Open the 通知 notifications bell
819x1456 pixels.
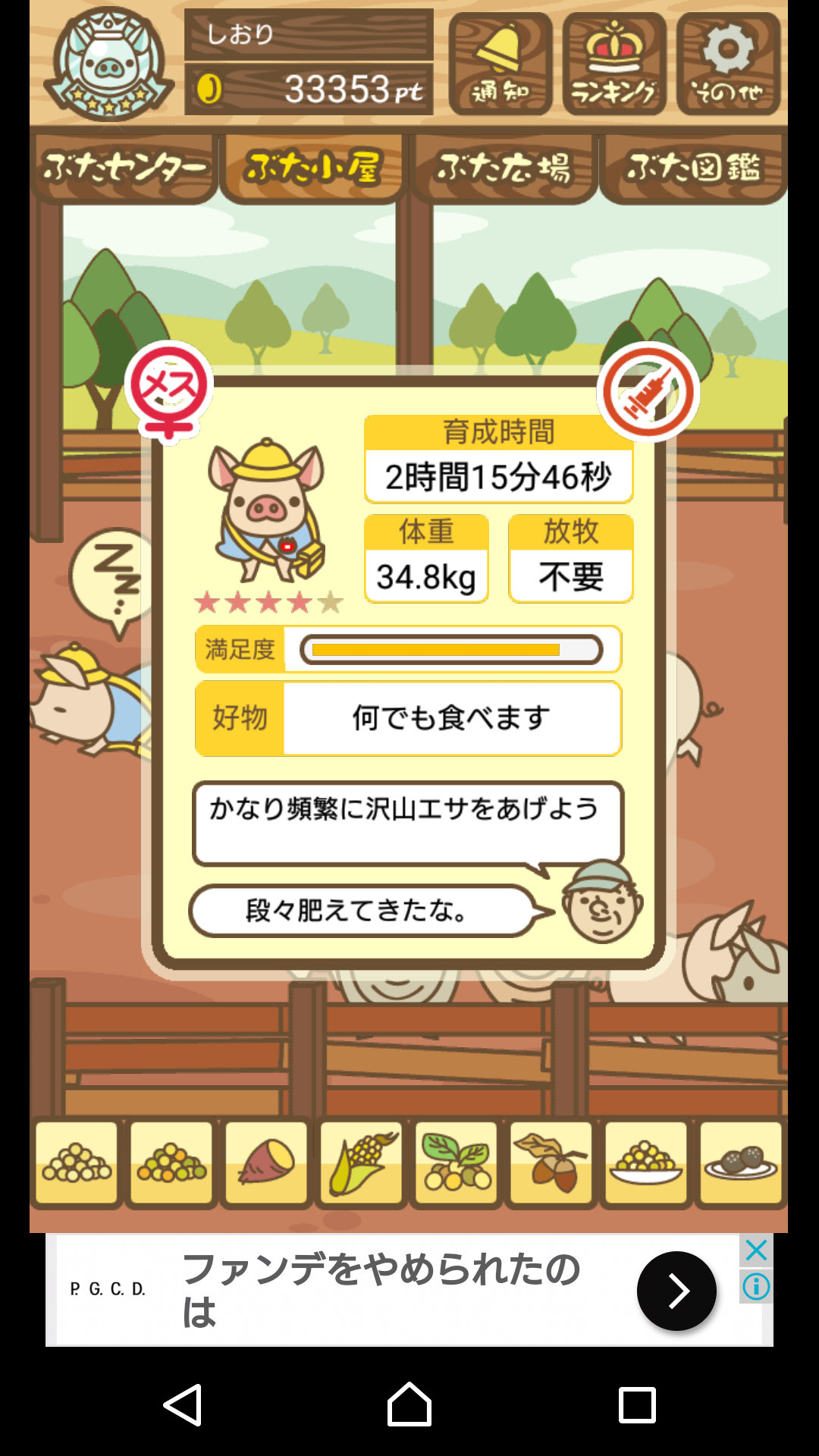[500, 64]
